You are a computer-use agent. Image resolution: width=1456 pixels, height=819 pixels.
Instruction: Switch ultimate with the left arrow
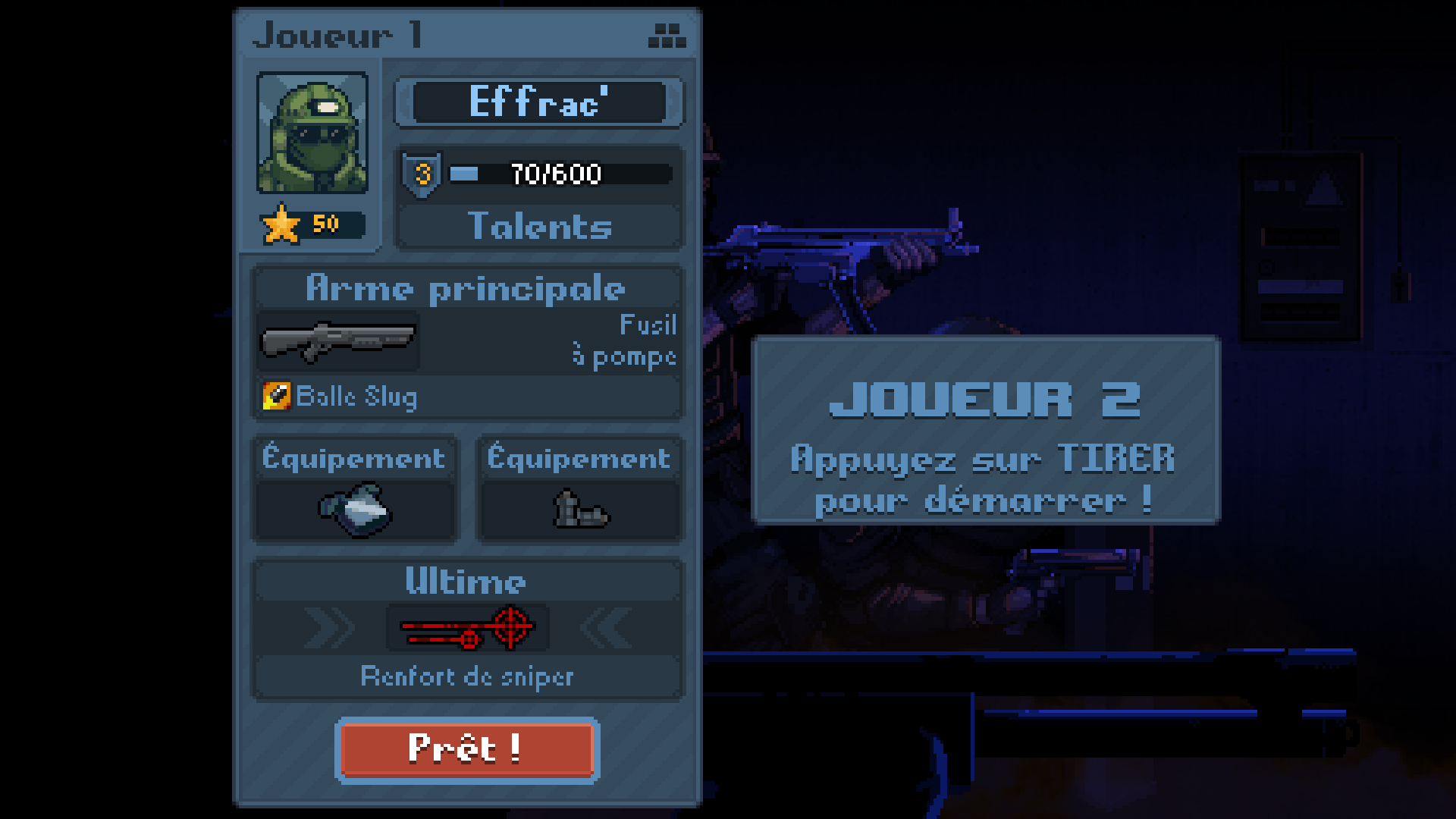pos(328,628)
